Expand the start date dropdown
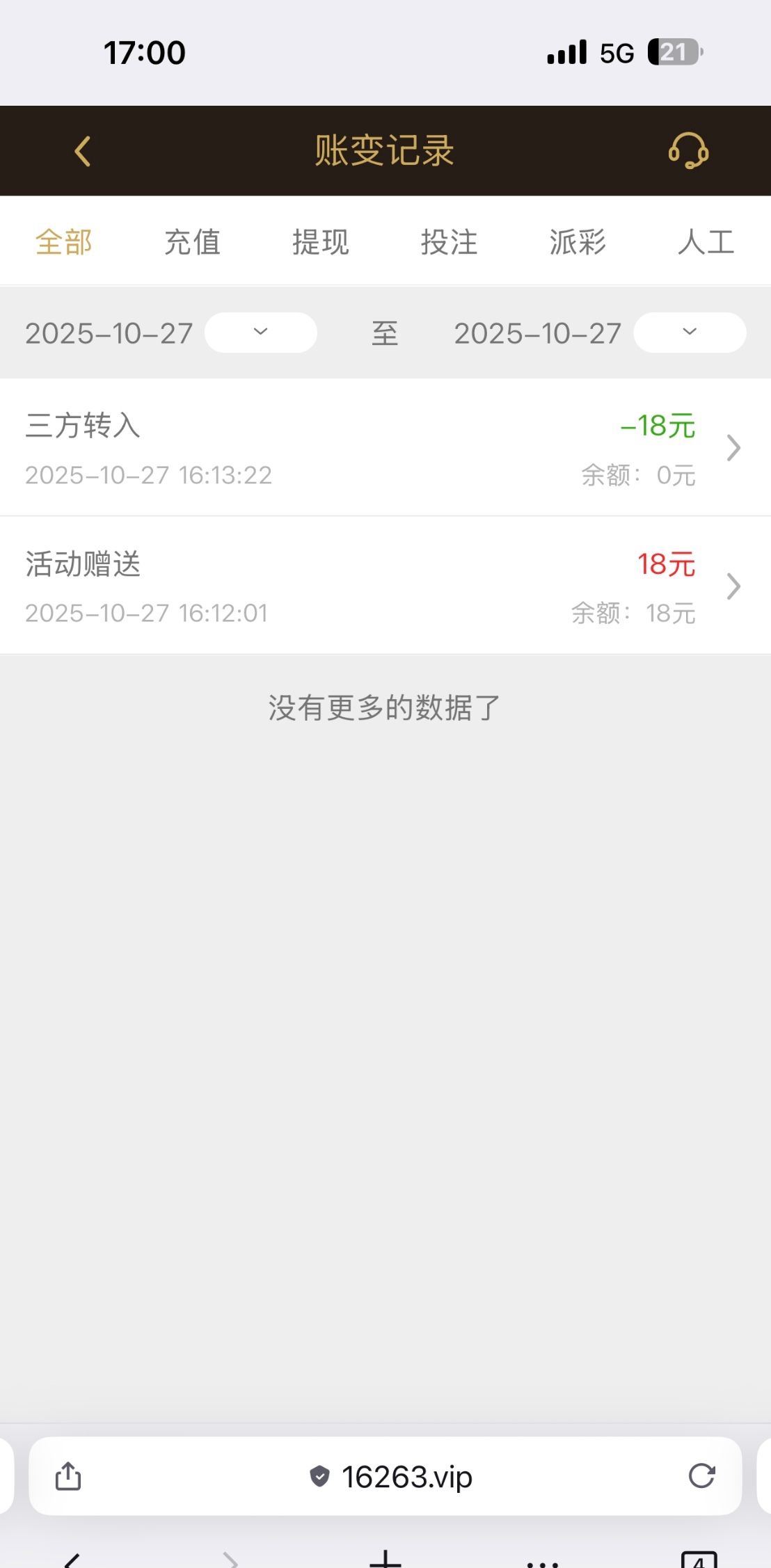 [261, 333]
